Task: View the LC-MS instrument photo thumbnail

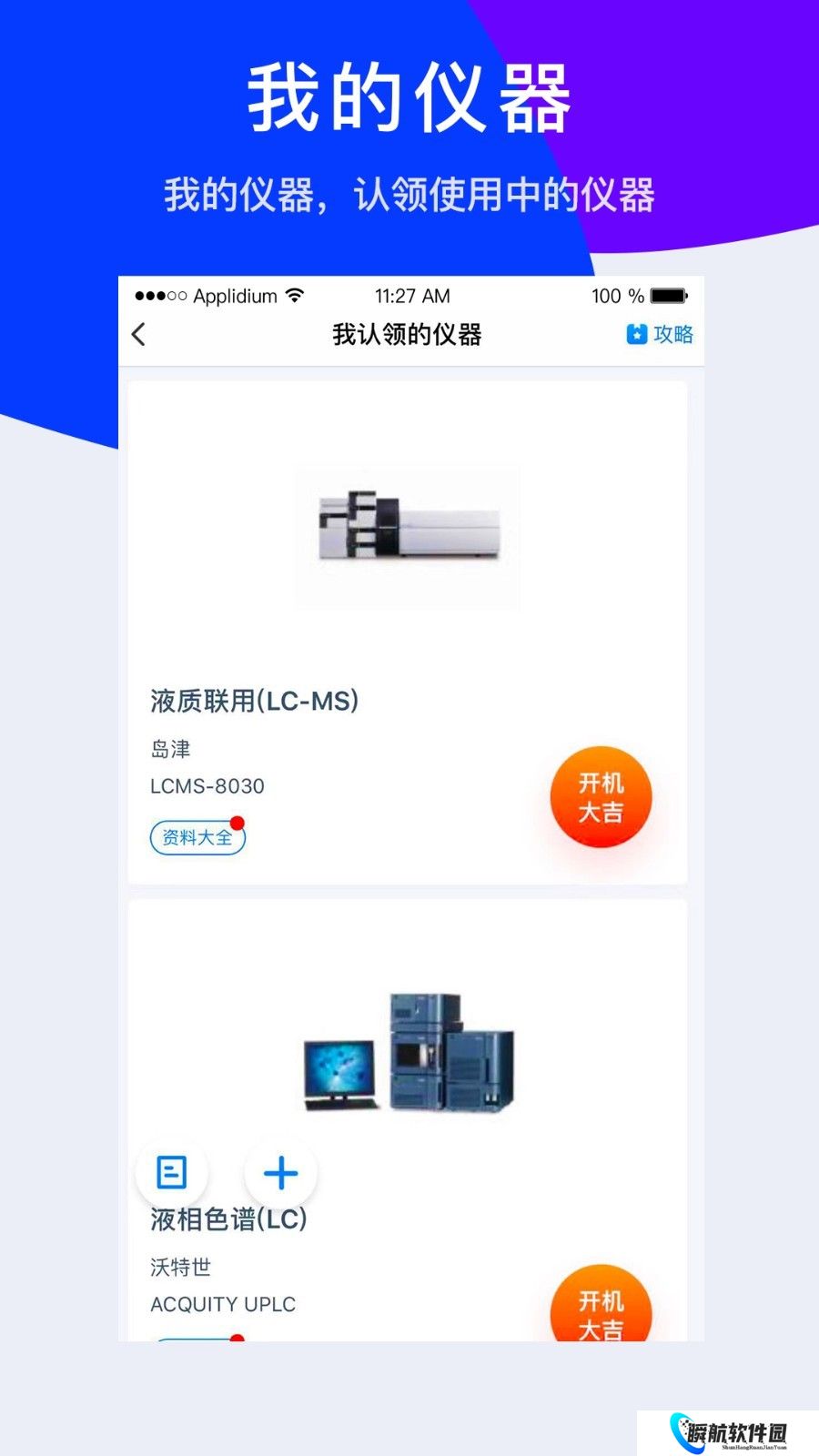Action: [x=408, y=526]
